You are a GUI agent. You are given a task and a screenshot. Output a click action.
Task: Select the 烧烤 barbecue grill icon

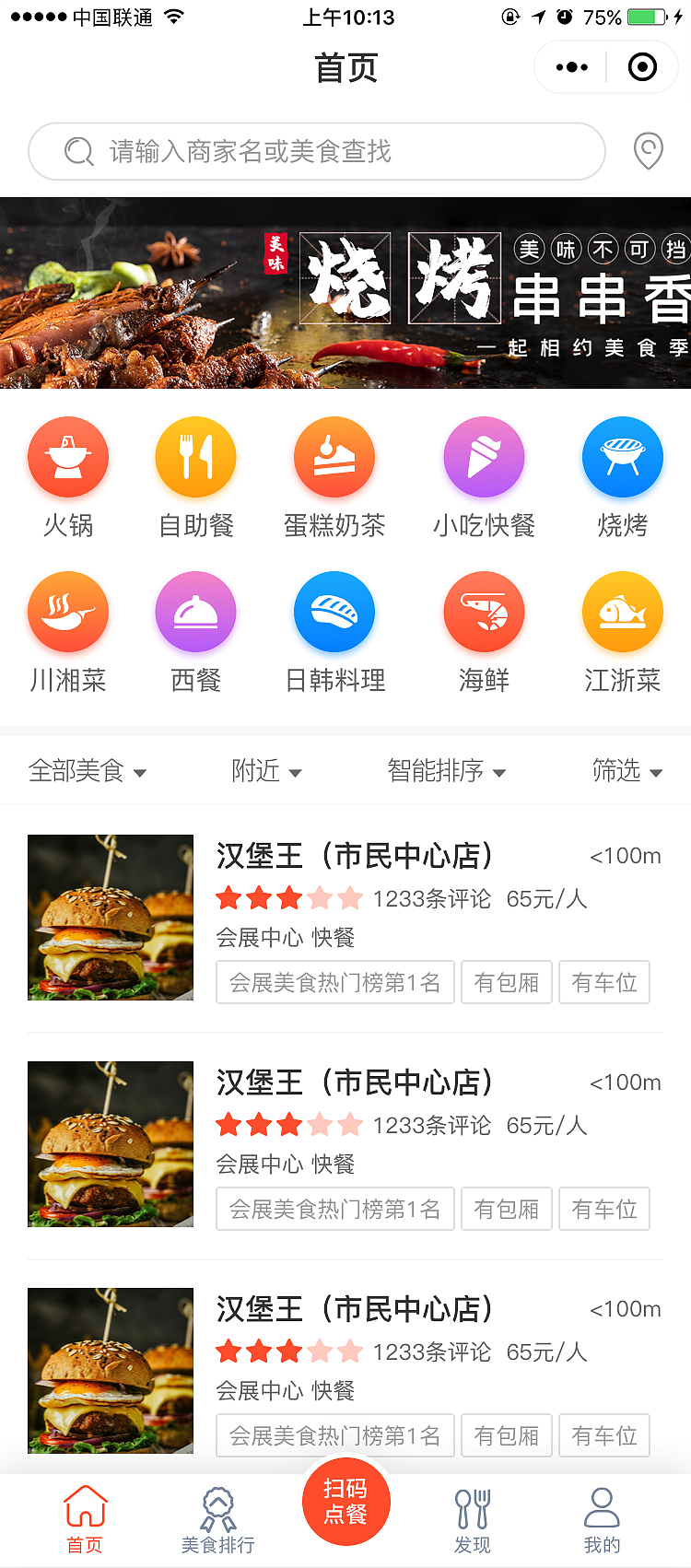pyautogui.click(x=623, y=457)
